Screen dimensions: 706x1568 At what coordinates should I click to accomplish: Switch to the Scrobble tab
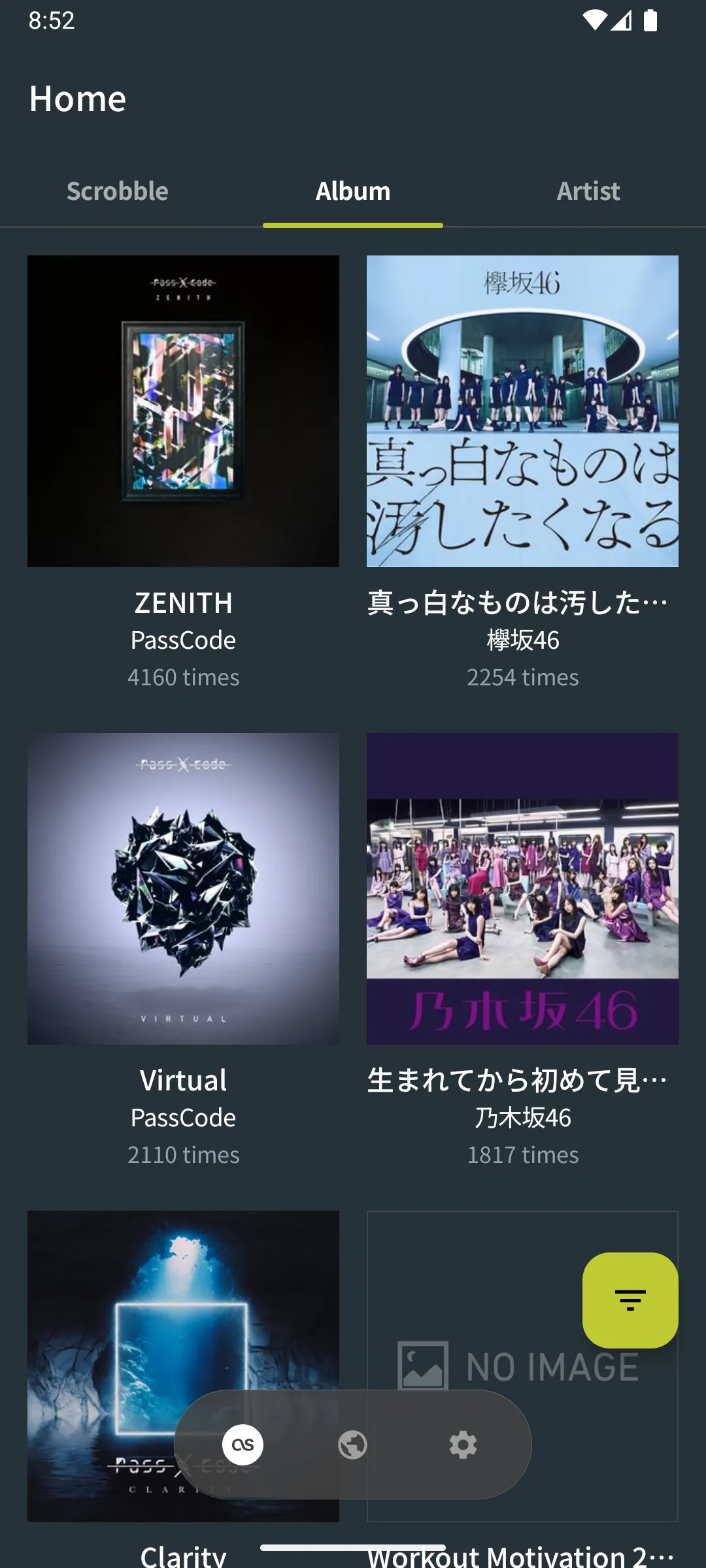(x=118, y=191)
